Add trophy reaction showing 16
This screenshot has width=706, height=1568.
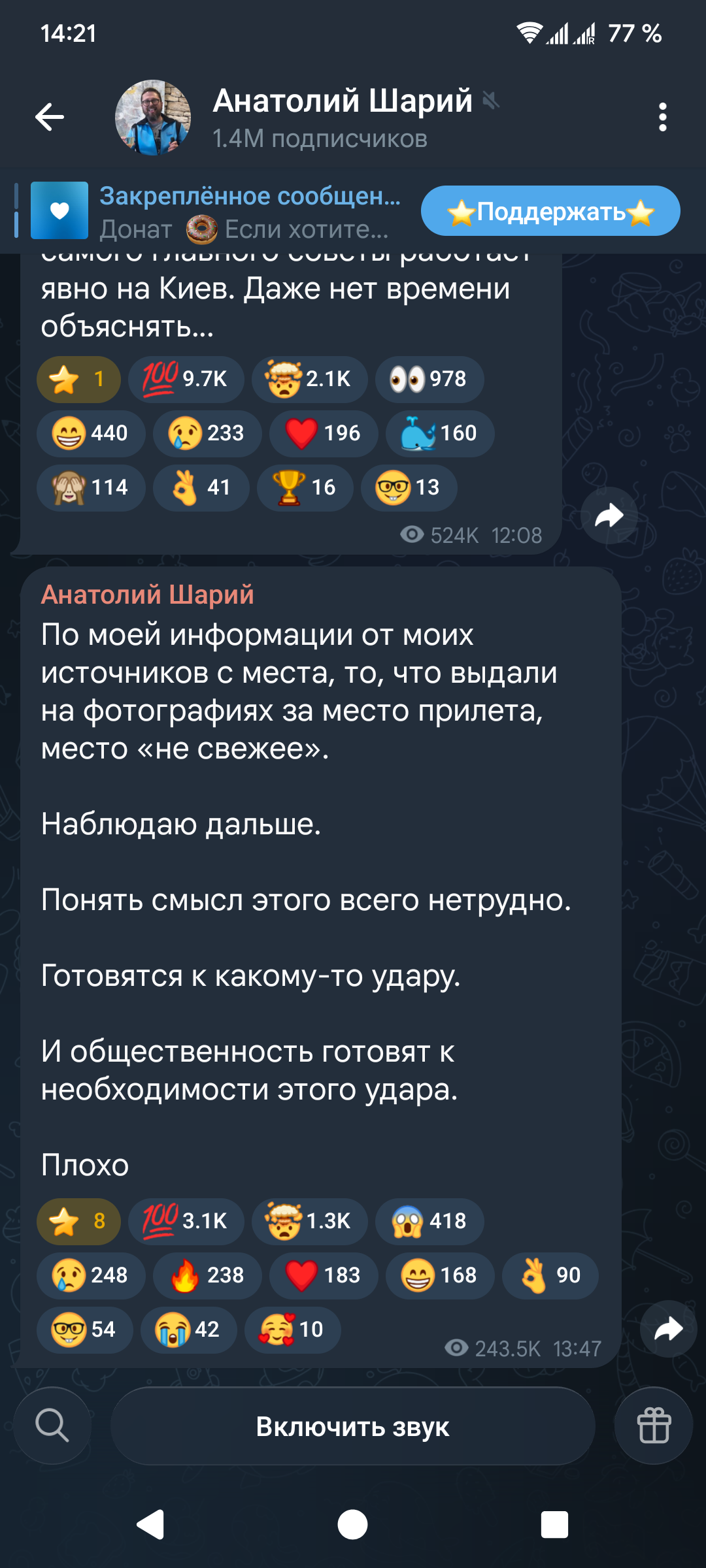pos(305,487)
